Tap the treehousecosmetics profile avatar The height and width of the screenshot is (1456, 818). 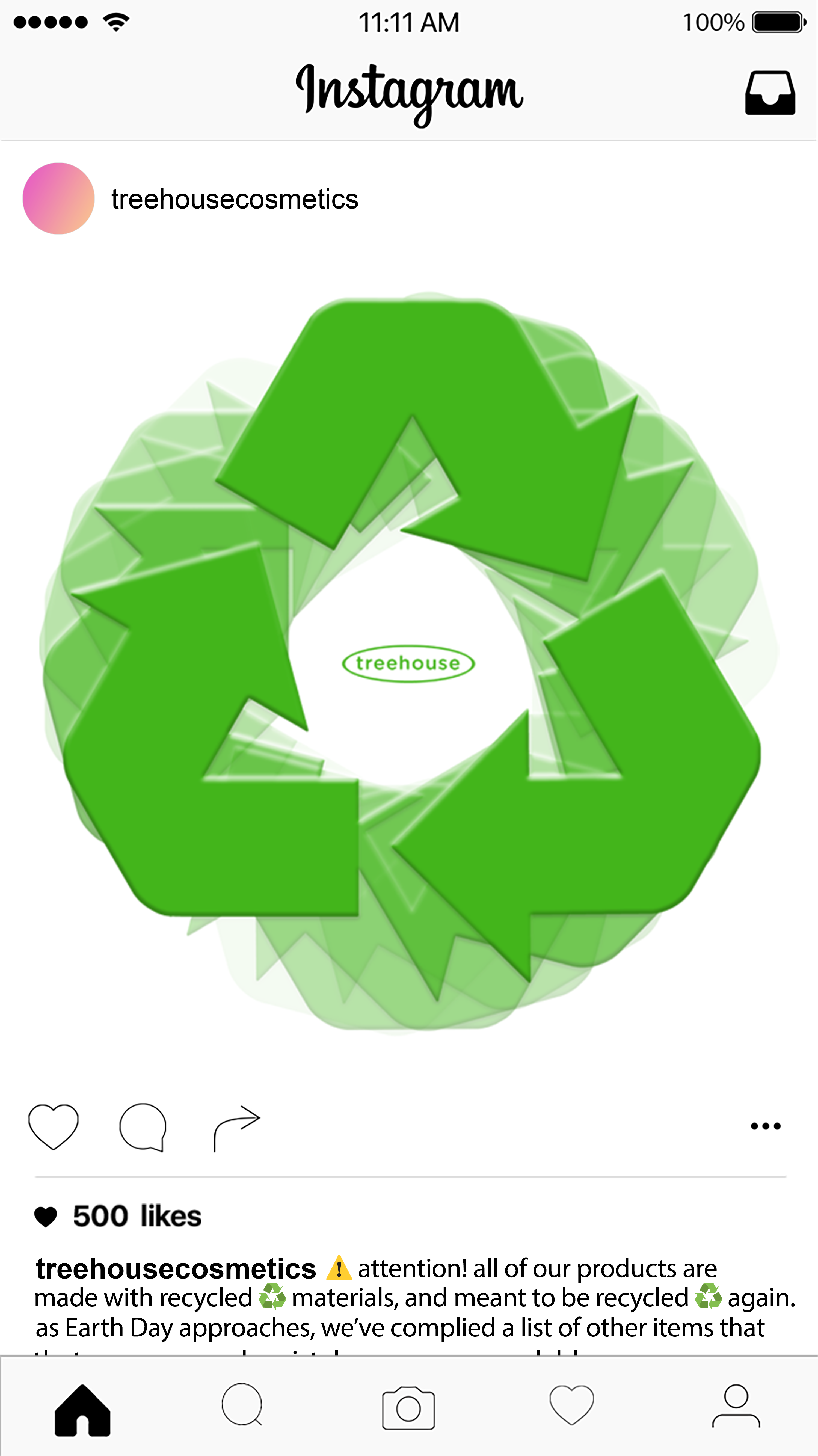[x=58, y=198]
